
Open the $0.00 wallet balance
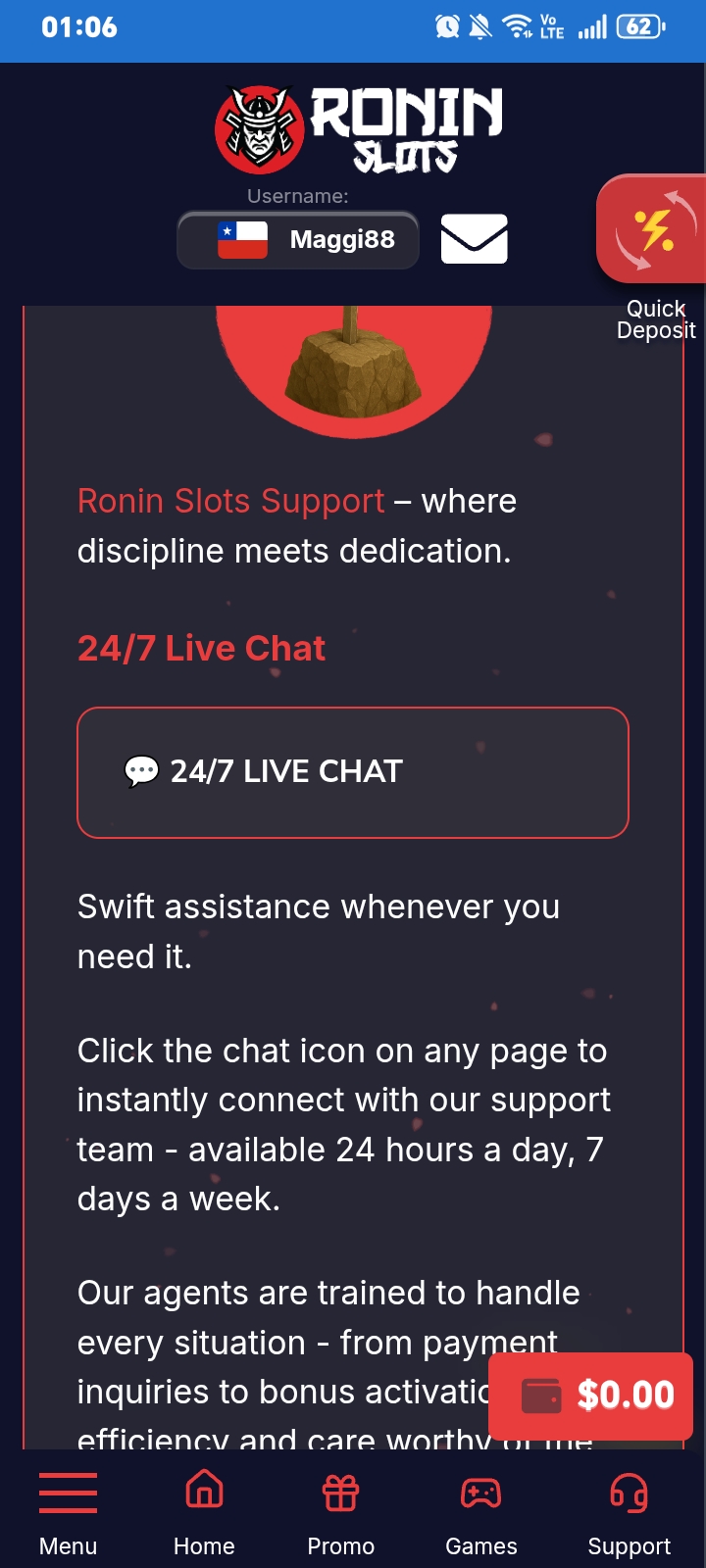pyautogui.click(x=590, y=1396)
